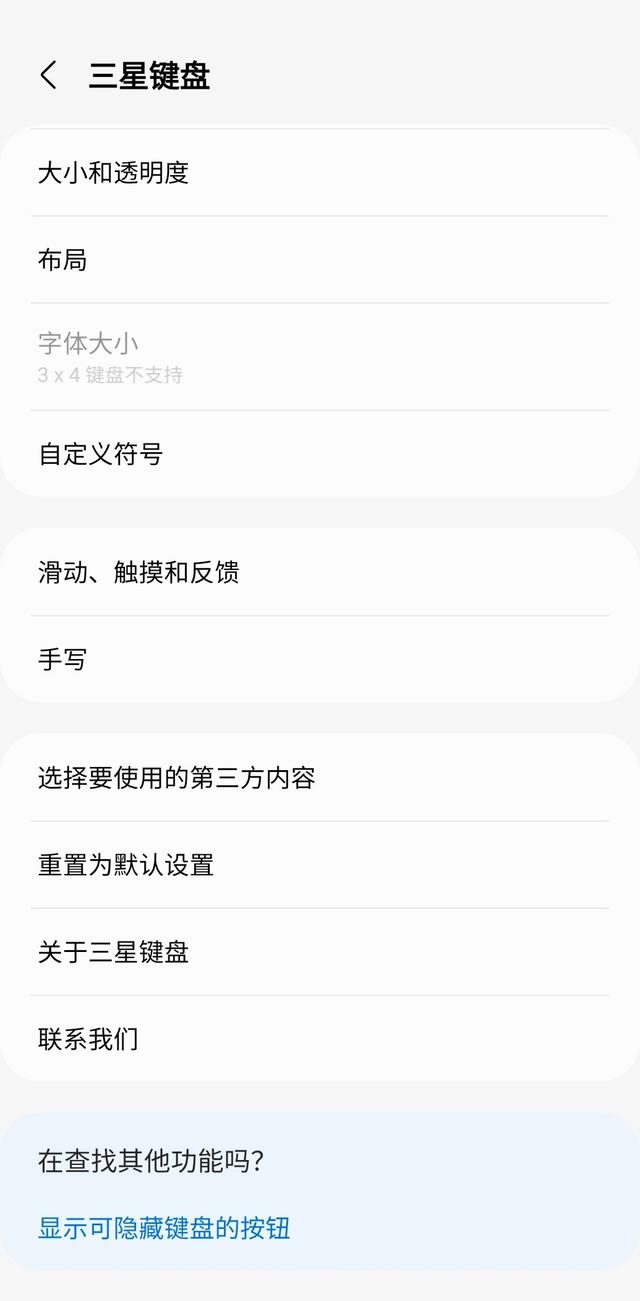Image resolution: width=640 pixels, height=1301 pixels.
Task: Select 重置为默认设置
Action: [320, 865]
